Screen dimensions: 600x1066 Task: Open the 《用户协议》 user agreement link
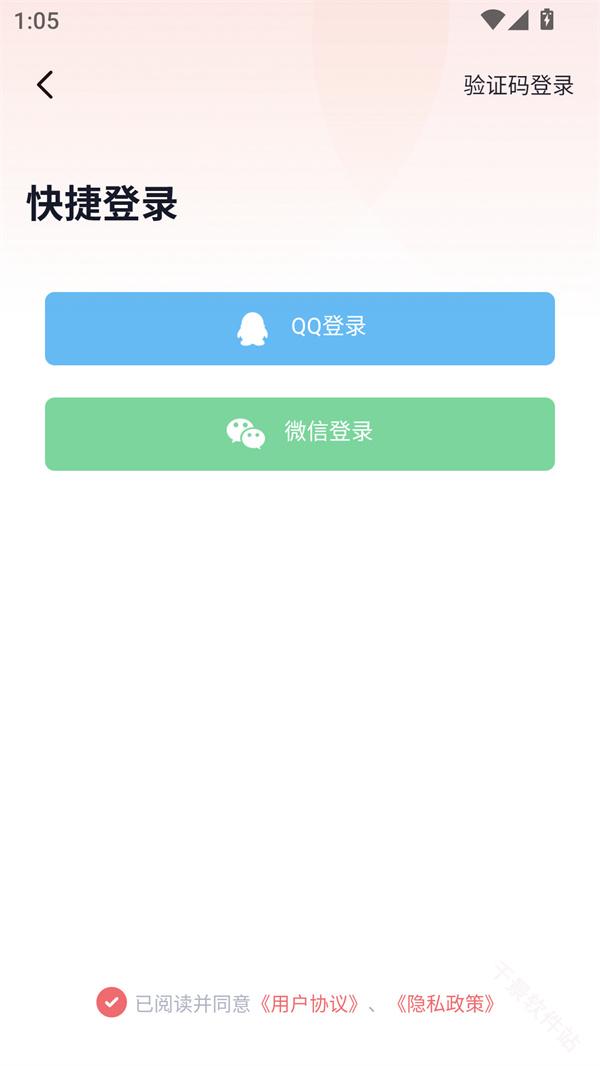(309, 1004)
